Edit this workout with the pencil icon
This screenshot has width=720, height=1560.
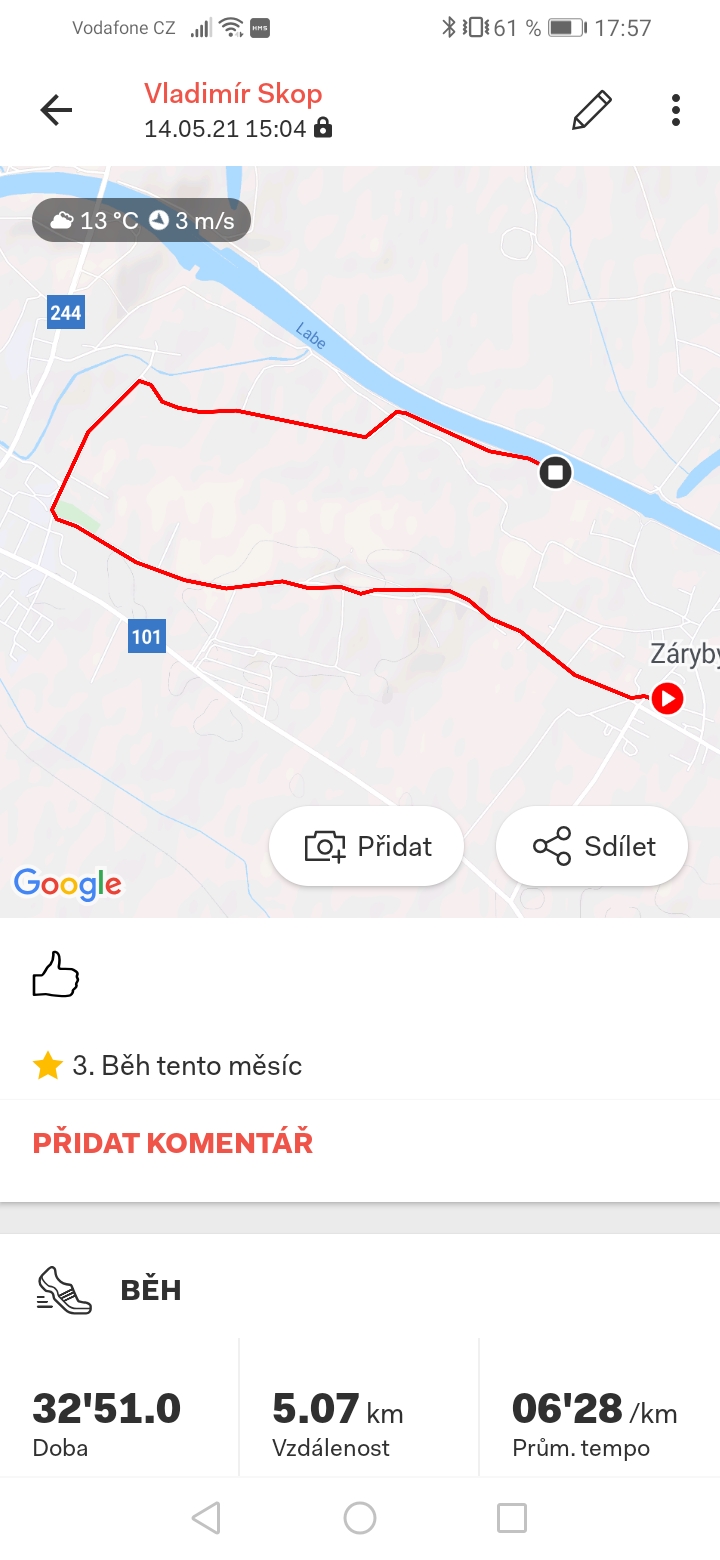pos(591,110)
